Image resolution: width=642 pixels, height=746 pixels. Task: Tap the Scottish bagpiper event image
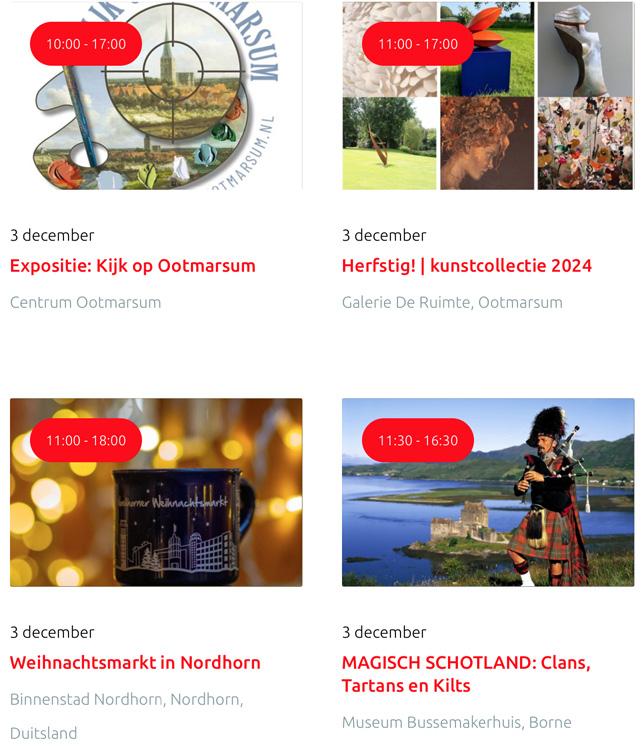pos(488,510)
